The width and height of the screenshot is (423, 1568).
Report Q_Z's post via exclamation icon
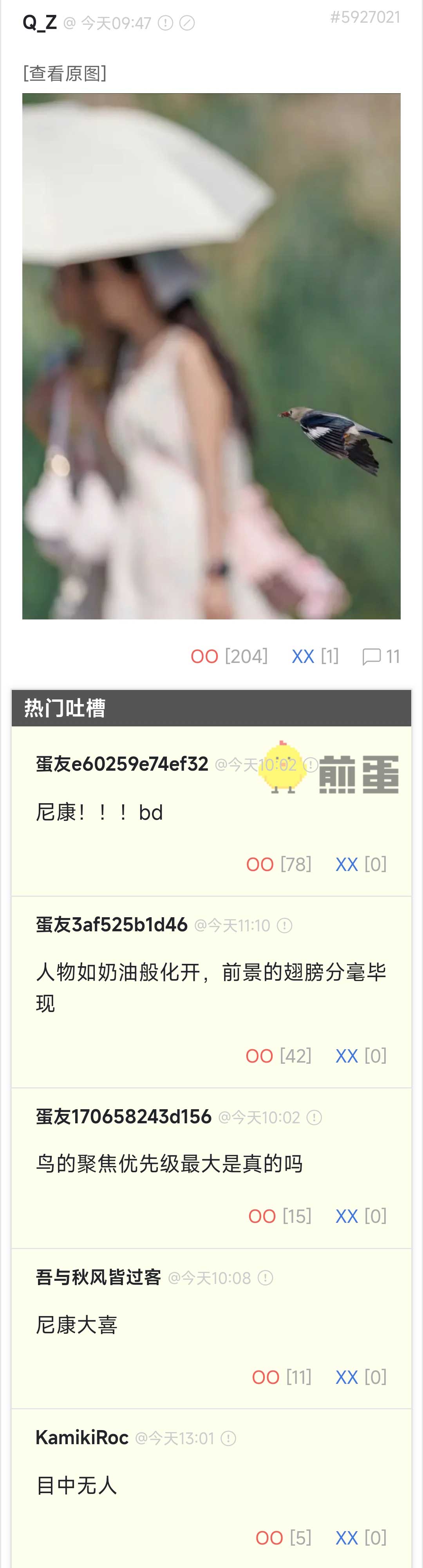point(165,23)
